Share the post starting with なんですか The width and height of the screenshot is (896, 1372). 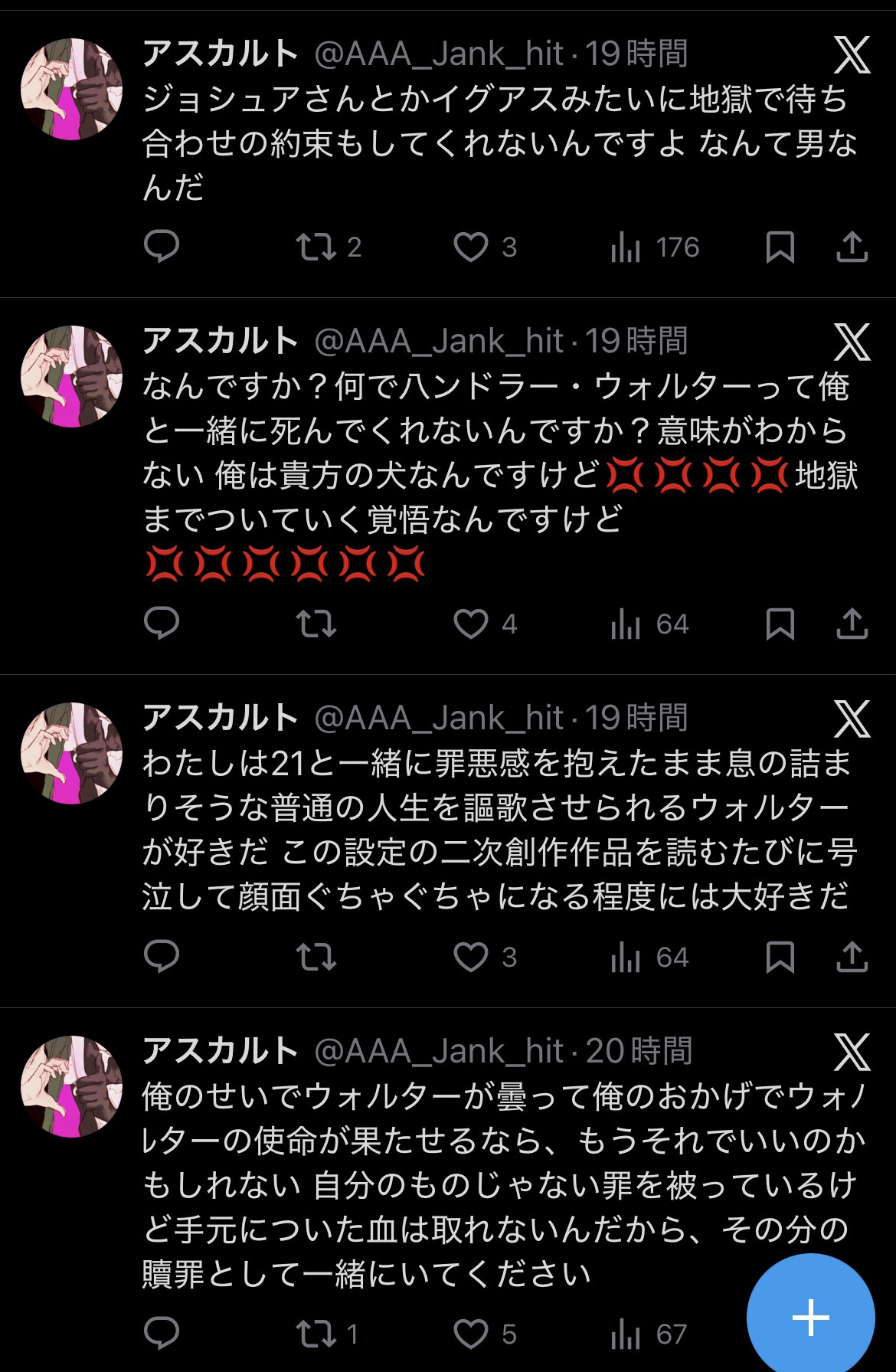[x=852, y=624]
